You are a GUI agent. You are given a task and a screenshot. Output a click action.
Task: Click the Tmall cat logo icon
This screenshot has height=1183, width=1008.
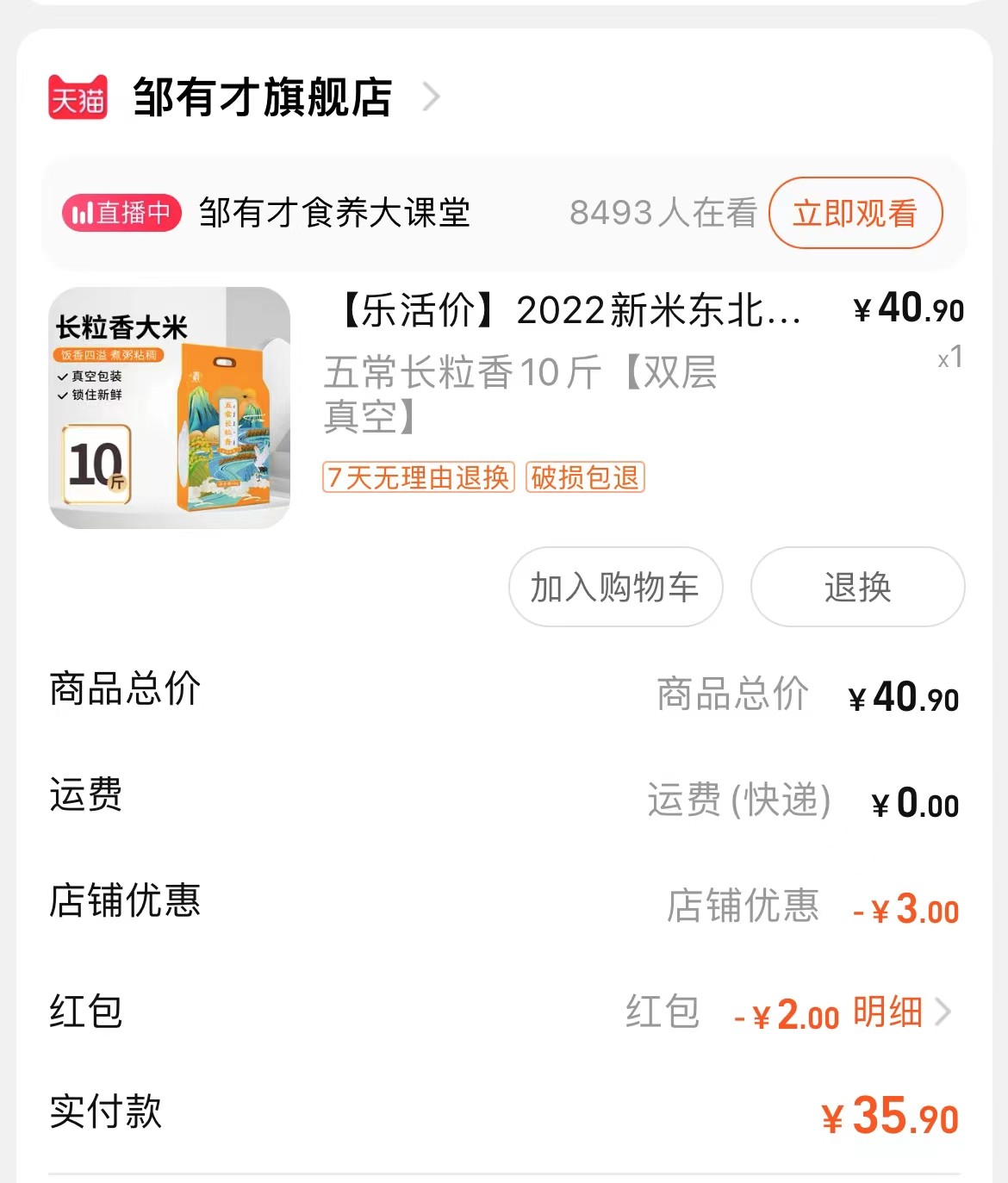[x=78, y=97]
